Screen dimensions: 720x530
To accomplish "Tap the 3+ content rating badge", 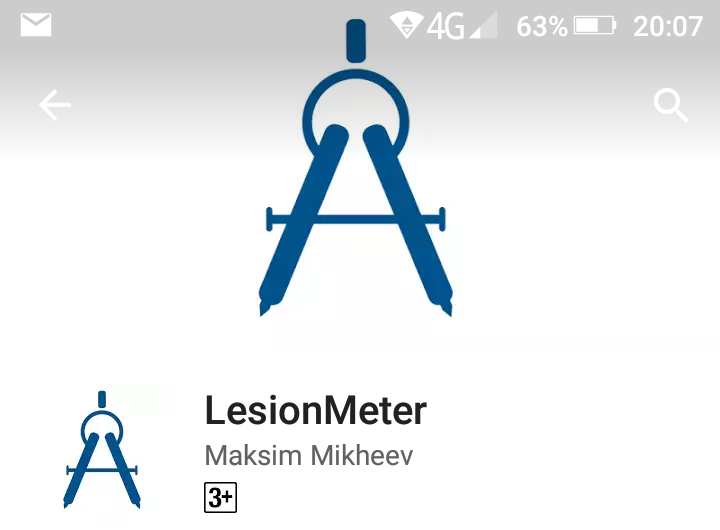I will click(x=220, y=497).
